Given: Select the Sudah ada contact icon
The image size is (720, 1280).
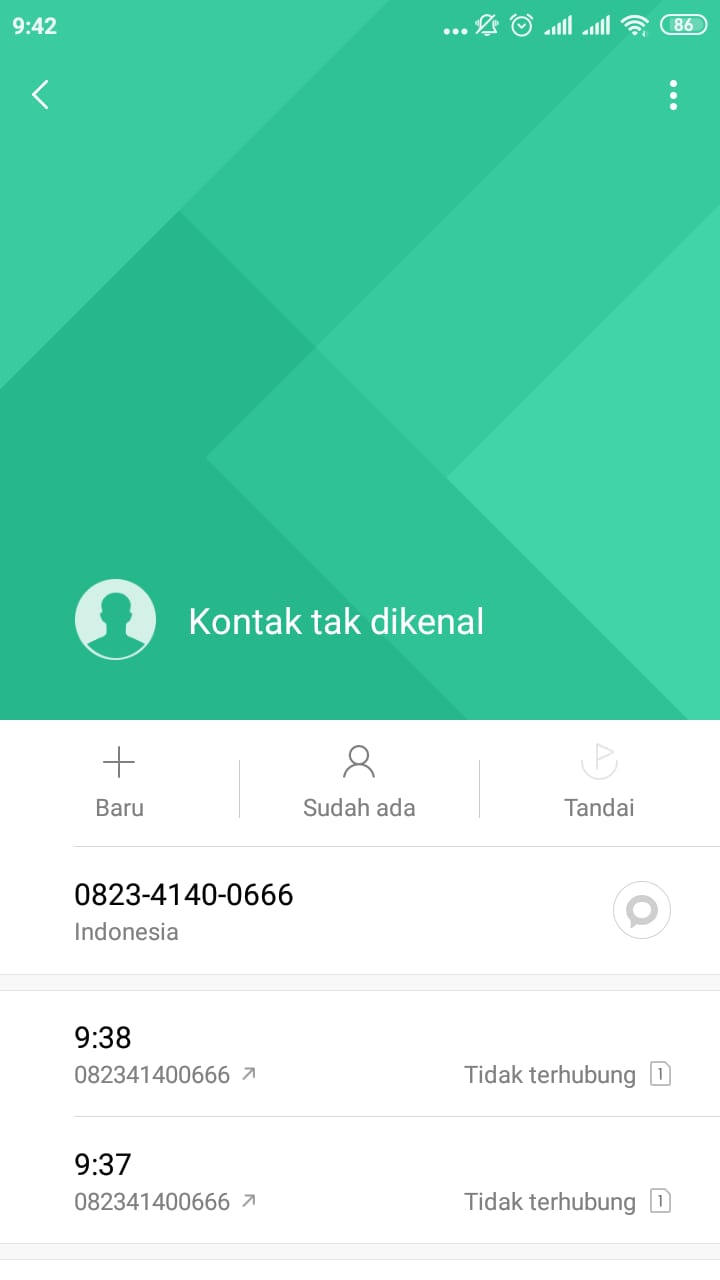Looking at the screenshot, I should pyautogui.click(x=359, y=762).
